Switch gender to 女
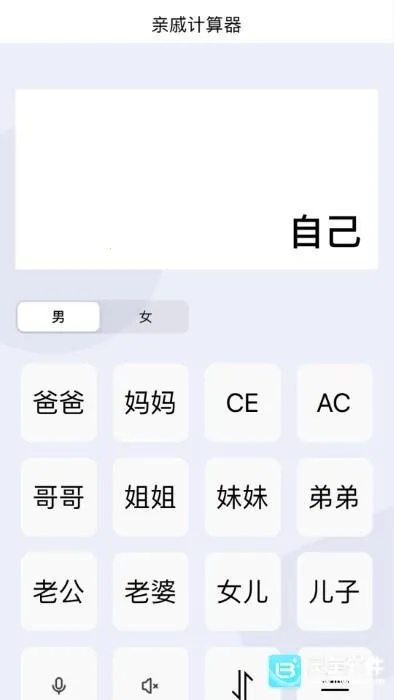 coord(145,317)
